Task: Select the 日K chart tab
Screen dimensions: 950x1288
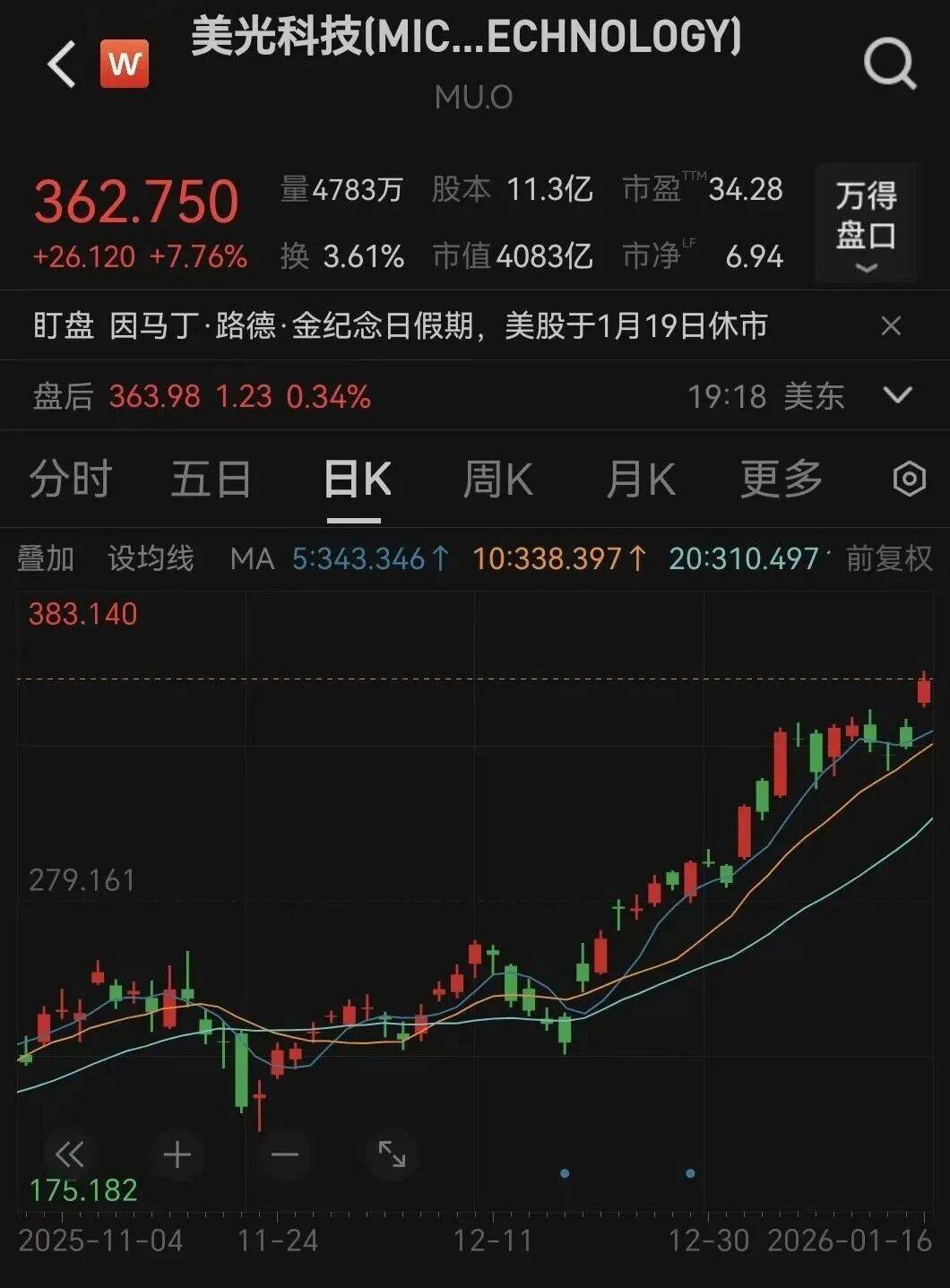Action: [x=356, y=479]
